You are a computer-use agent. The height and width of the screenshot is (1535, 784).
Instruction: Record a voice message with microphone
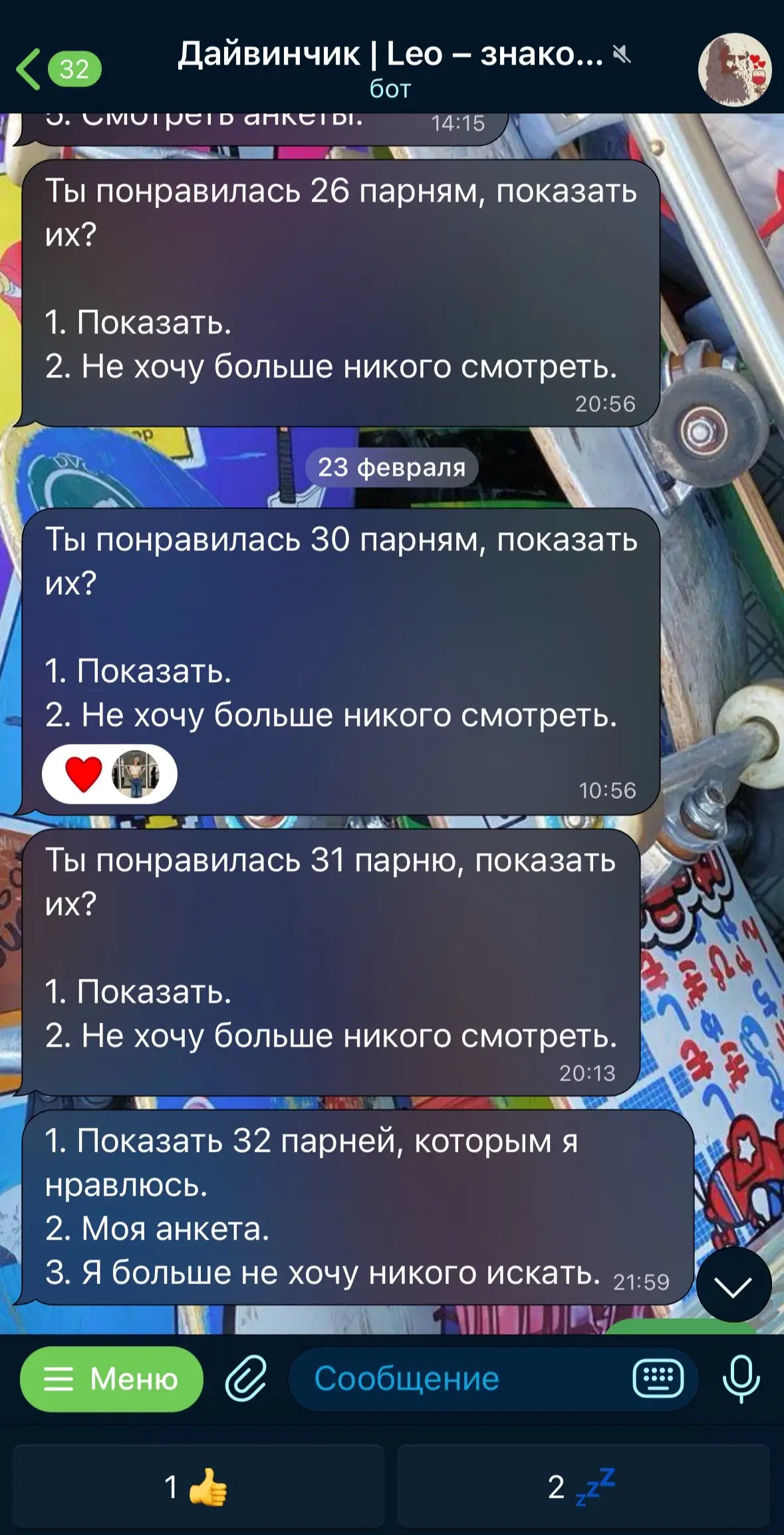coord(741,1379)
